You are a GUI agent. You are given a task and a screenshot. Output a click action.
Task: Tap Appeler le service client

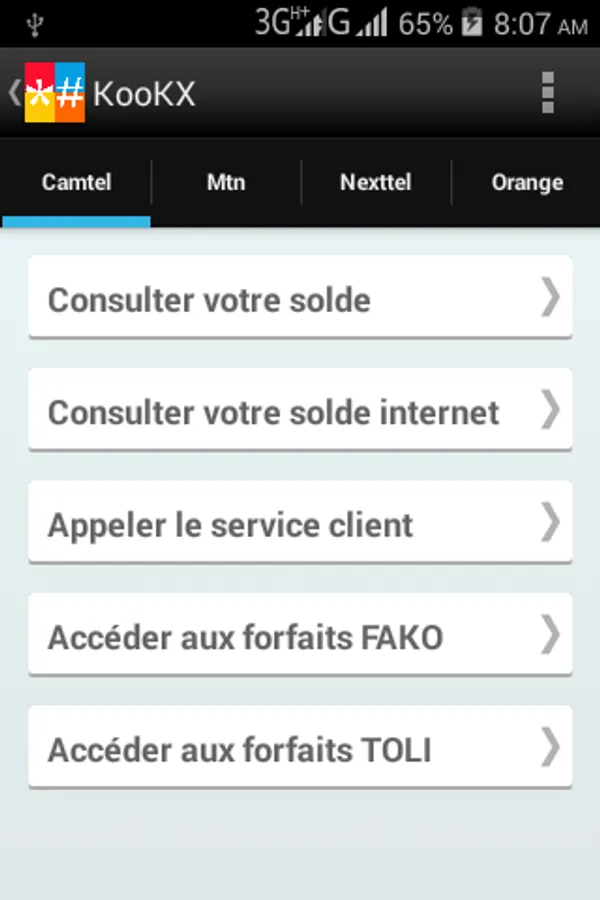(x=300, y=522)
